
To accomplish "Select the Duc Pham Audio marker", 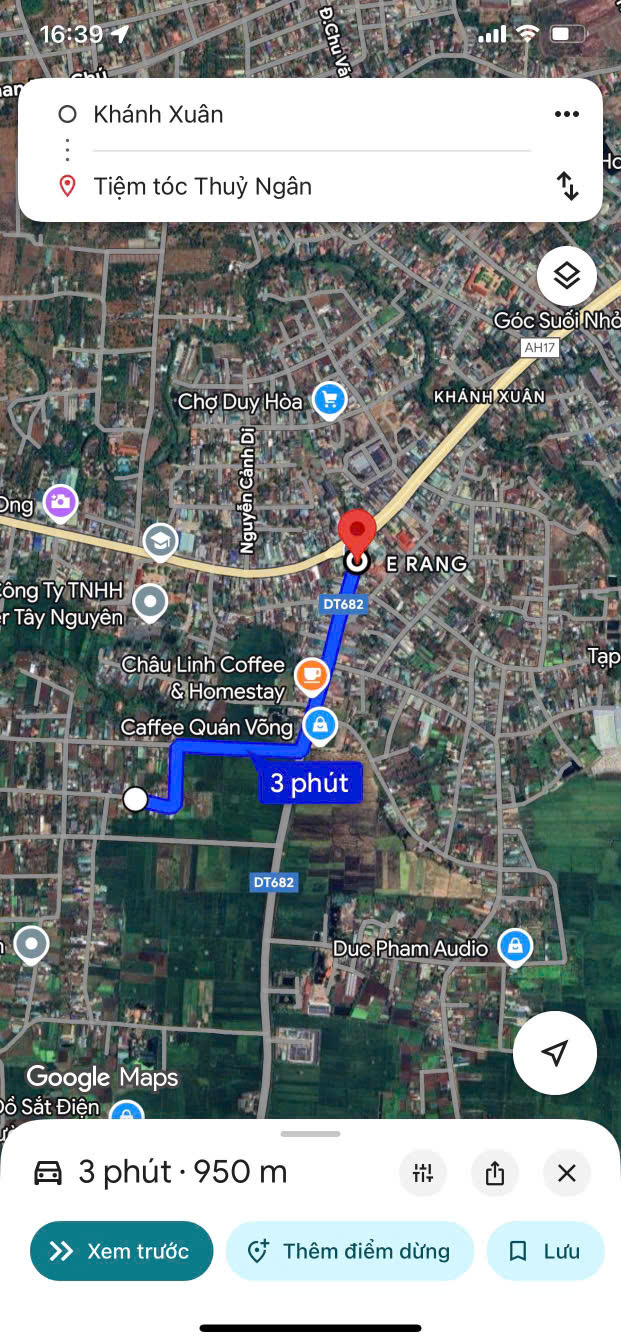I will click(x=515, y=946).
